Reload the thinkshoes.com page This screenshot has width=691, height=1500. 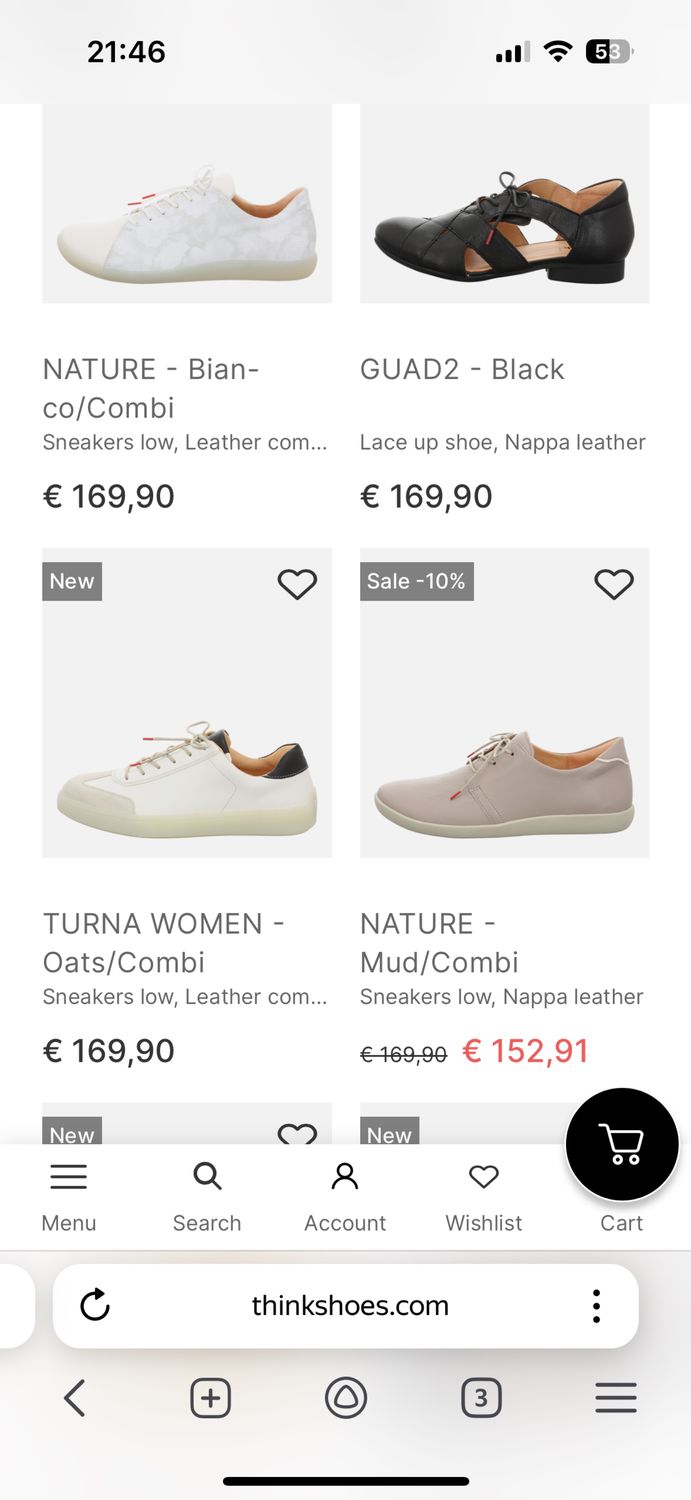pyautogui.click(x=95, y=1305)
